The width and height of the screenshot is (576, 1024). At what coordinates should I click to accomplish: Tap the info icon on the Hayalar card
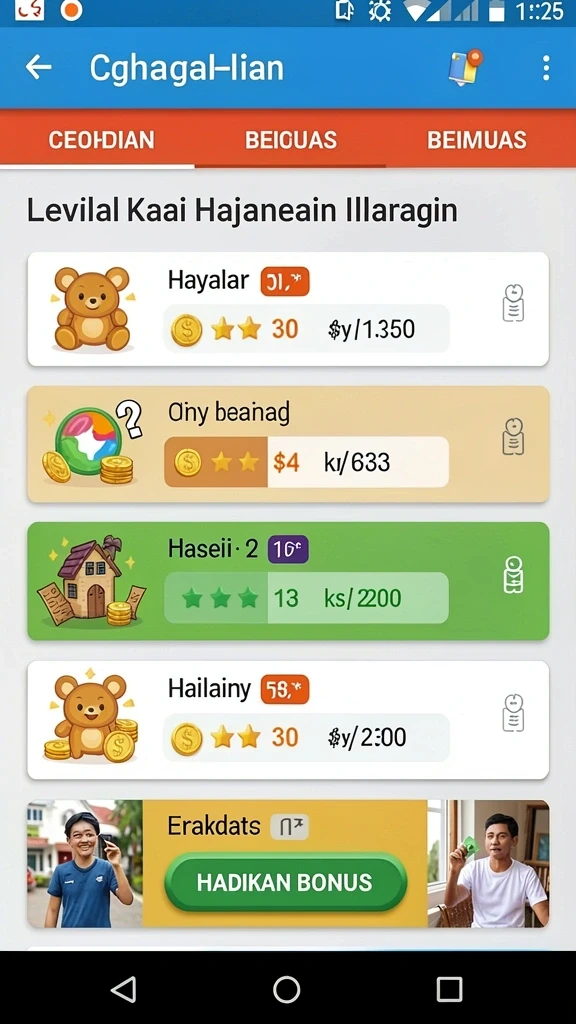(x=513, y=303)
